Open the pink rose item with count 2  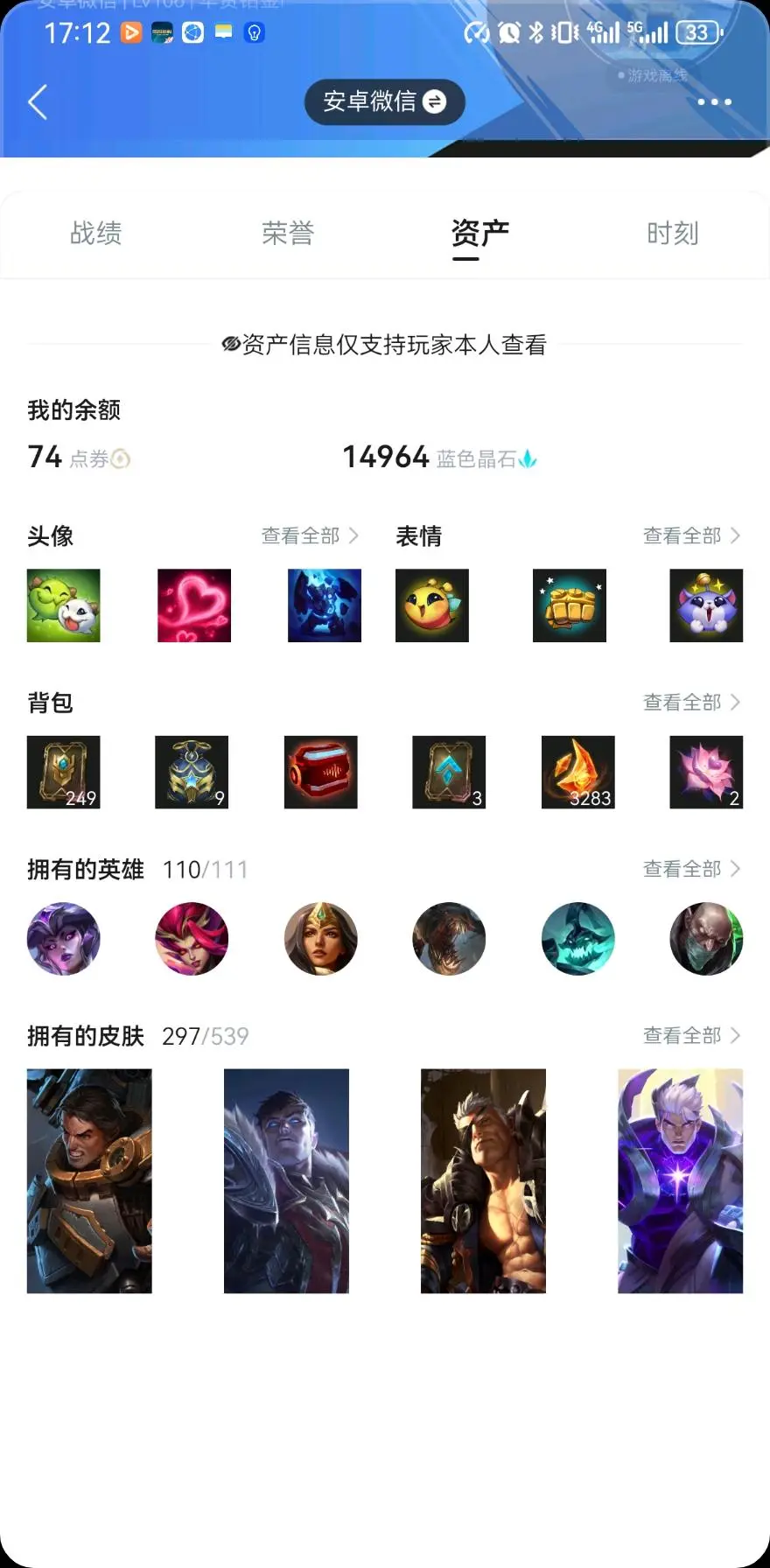[x=706, y=772]
